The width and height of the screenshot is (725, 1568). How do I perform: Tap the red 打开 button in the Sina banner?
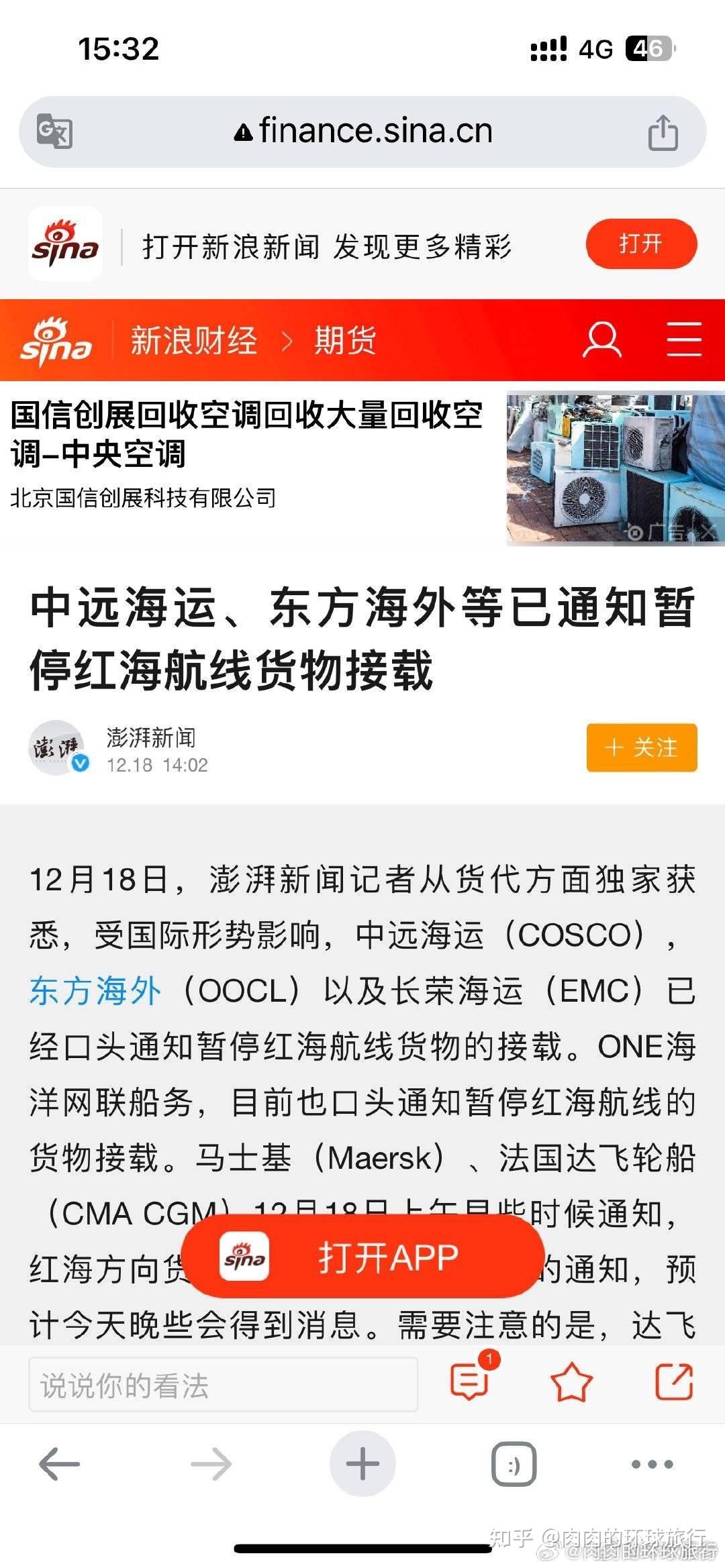tap(641, 244)
